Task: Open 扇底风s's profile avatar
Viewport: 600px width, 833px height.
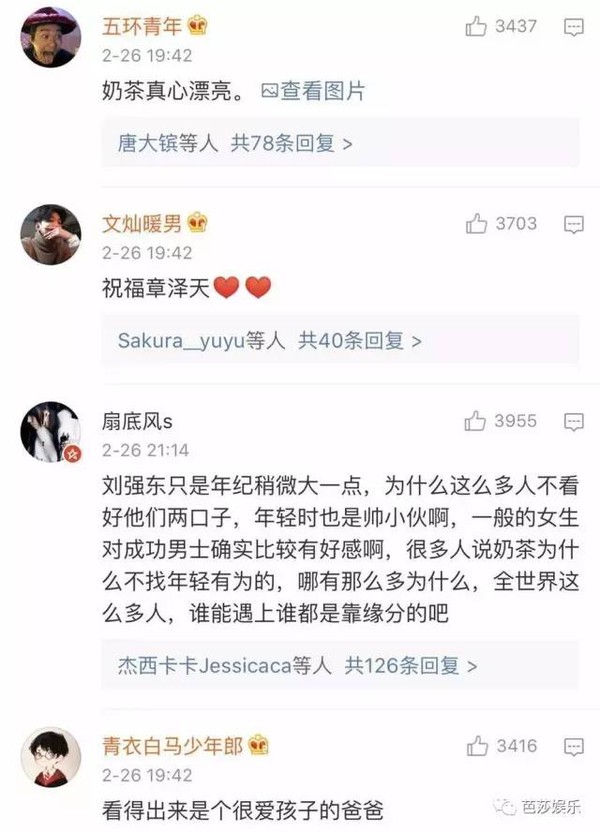Action: pos(50,432)
